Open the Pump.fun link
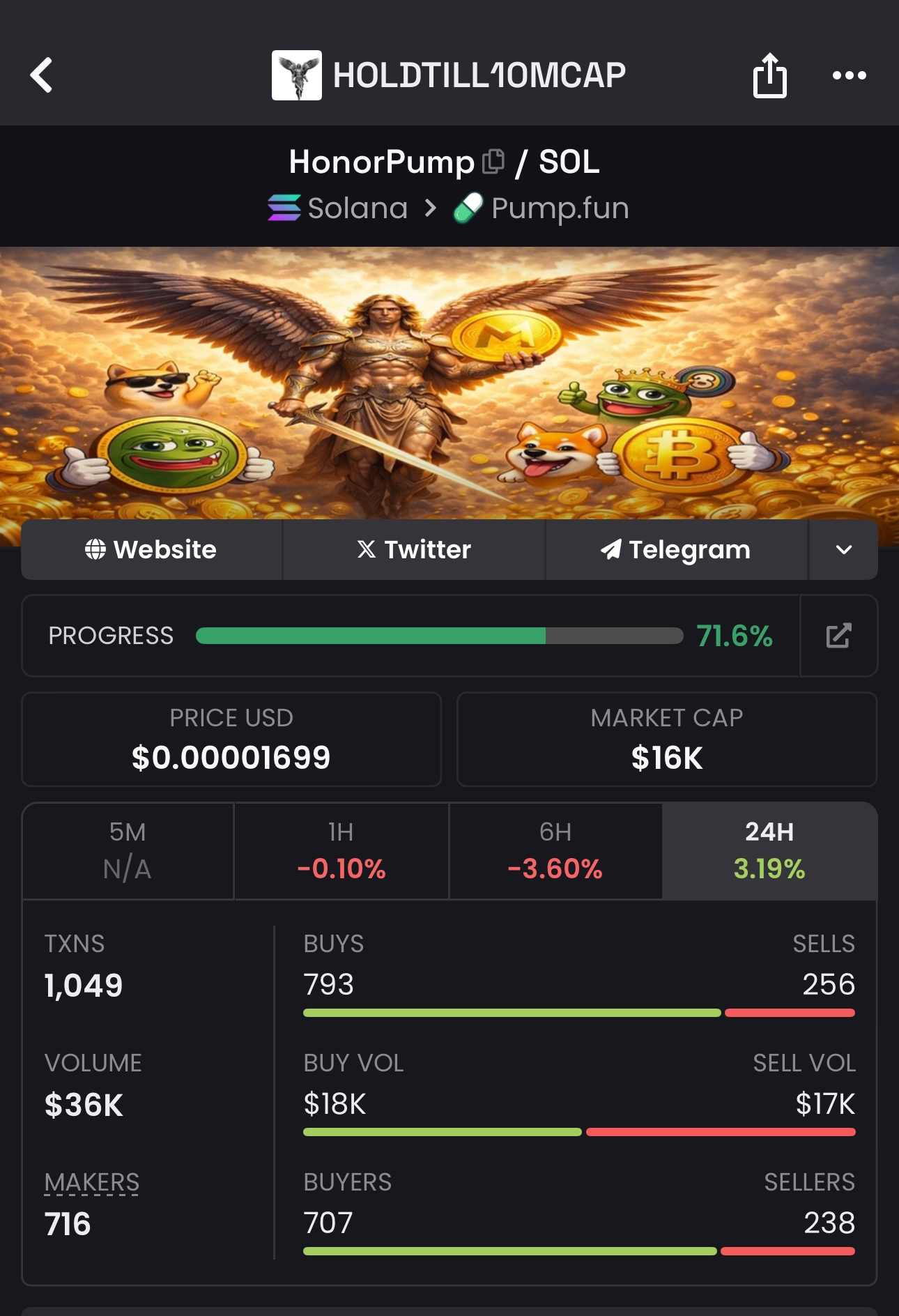Viewport: 899px width, 1316px height. pos(542,208)
